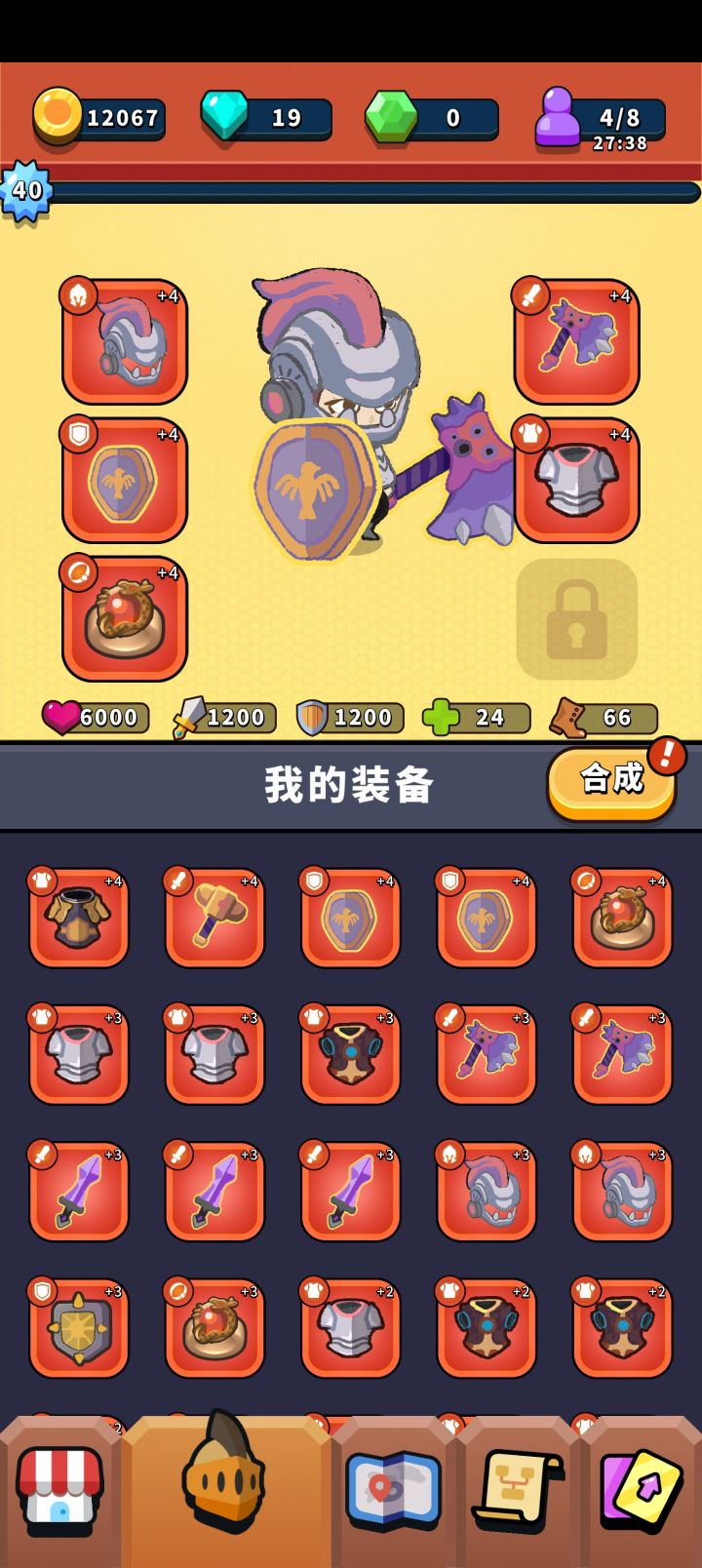Open the map icon in bottom navigation

click(x=393, y=1490)
